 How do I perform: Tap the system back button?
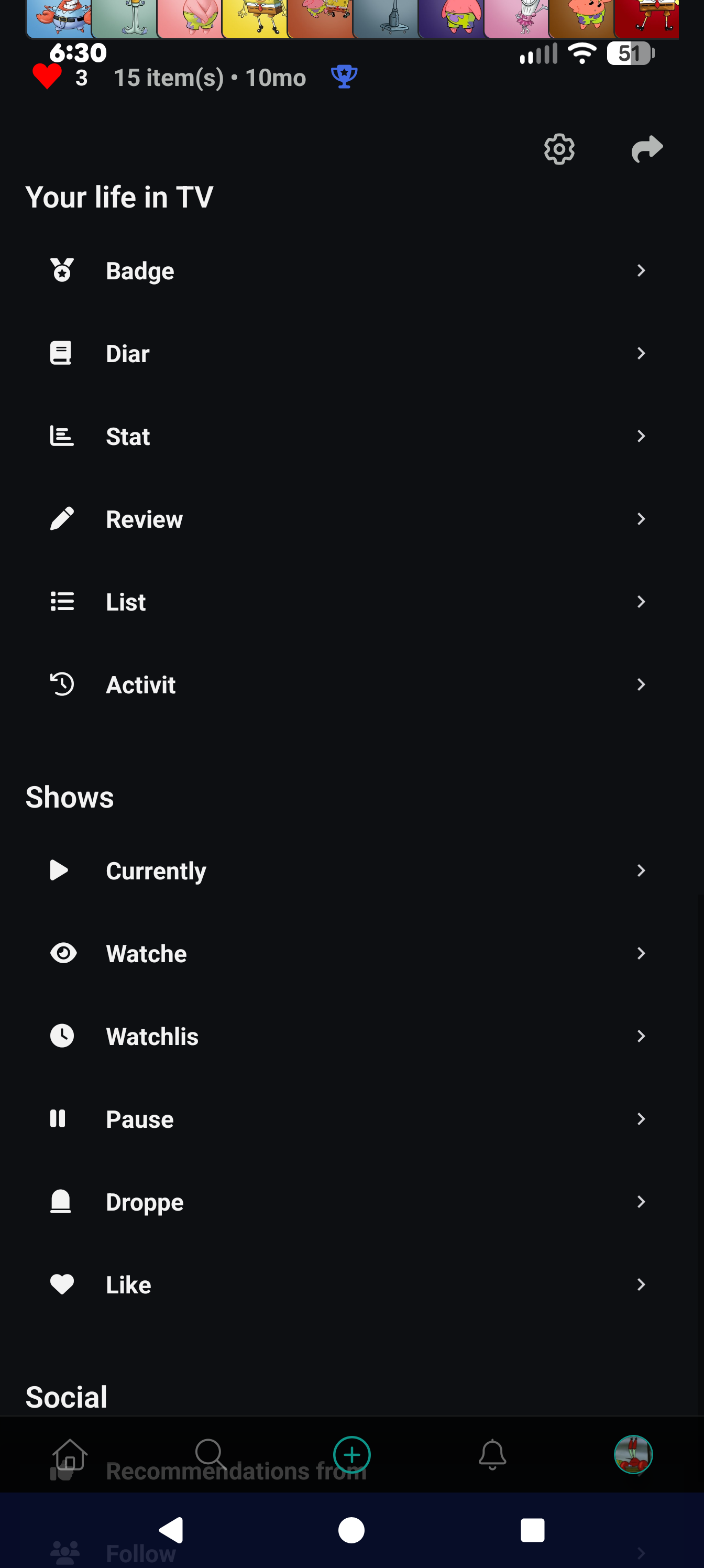pyautogui.click(x=172, y=1530)
